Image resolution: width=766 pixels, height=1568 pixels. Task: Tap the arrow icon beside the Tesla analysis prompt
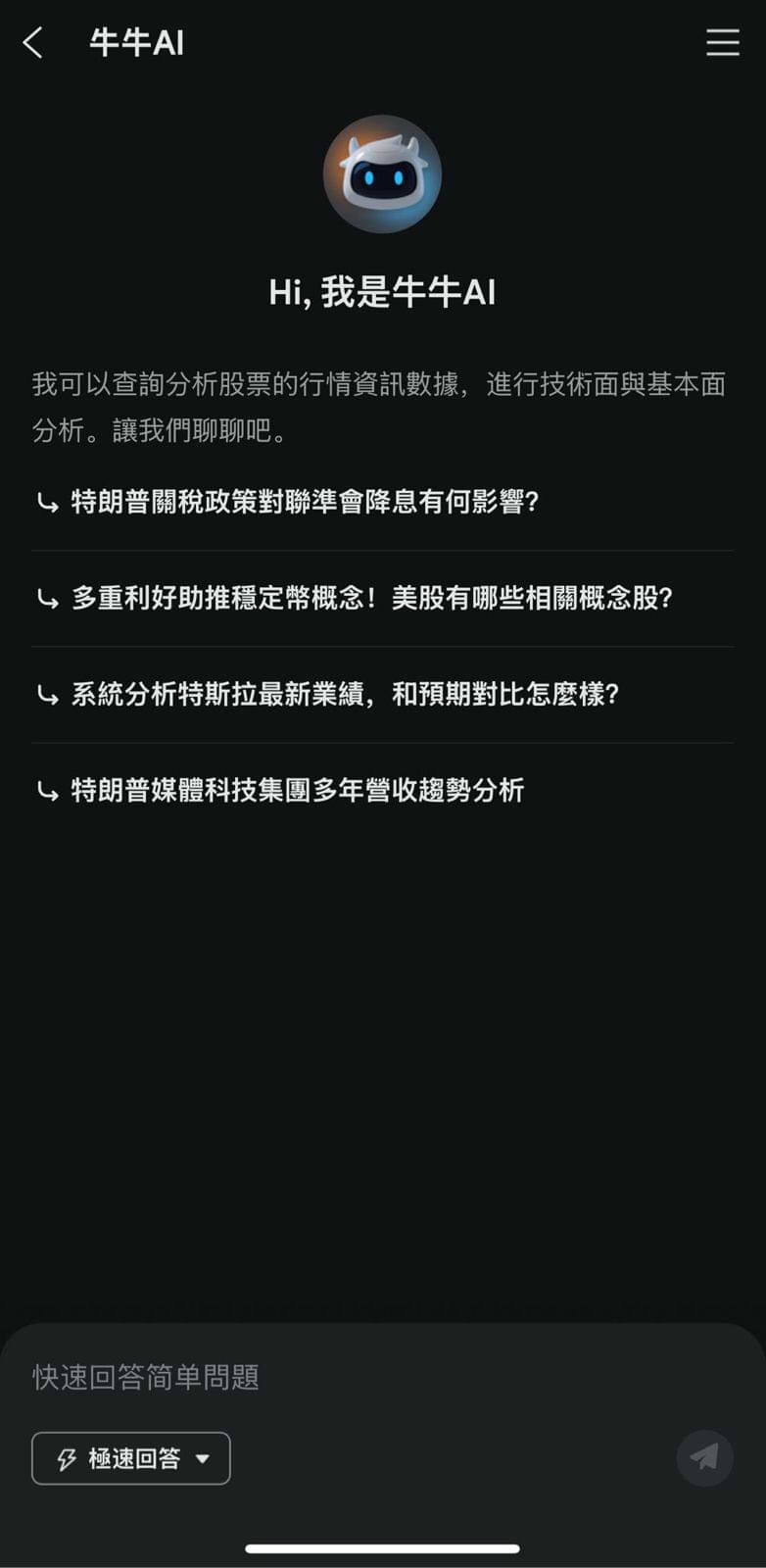(45, 694)
